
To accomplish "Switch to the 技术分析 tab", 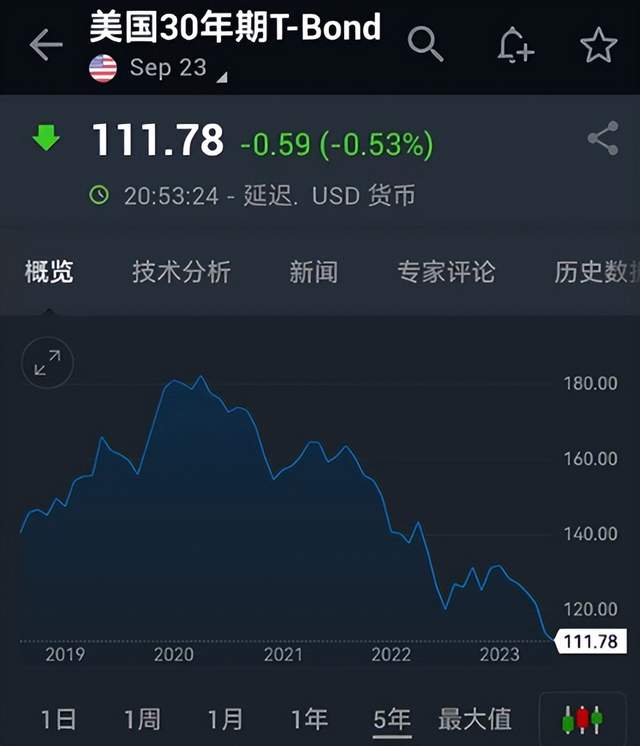I will pos(181,271).
